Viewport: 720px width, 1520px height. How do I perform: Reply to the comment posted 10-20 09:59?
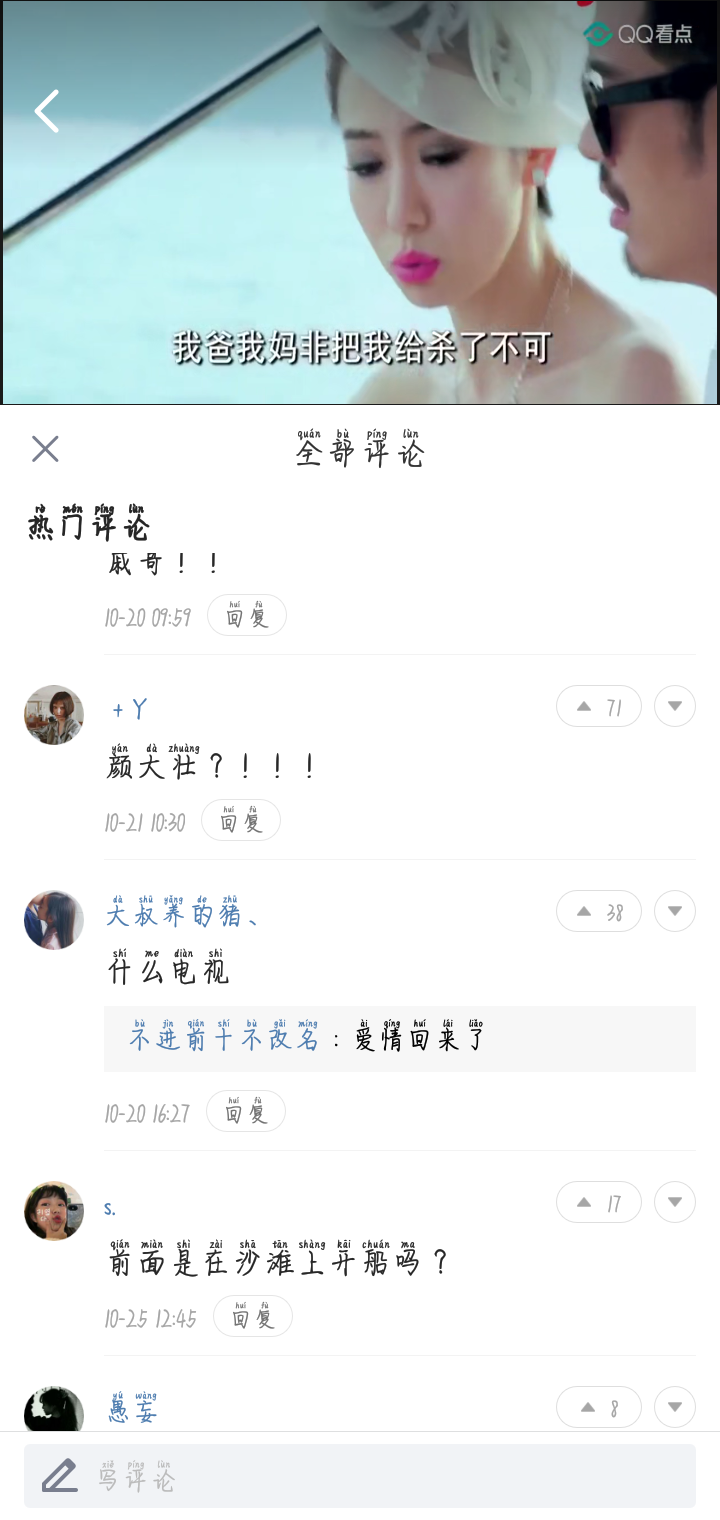point(246,616)
